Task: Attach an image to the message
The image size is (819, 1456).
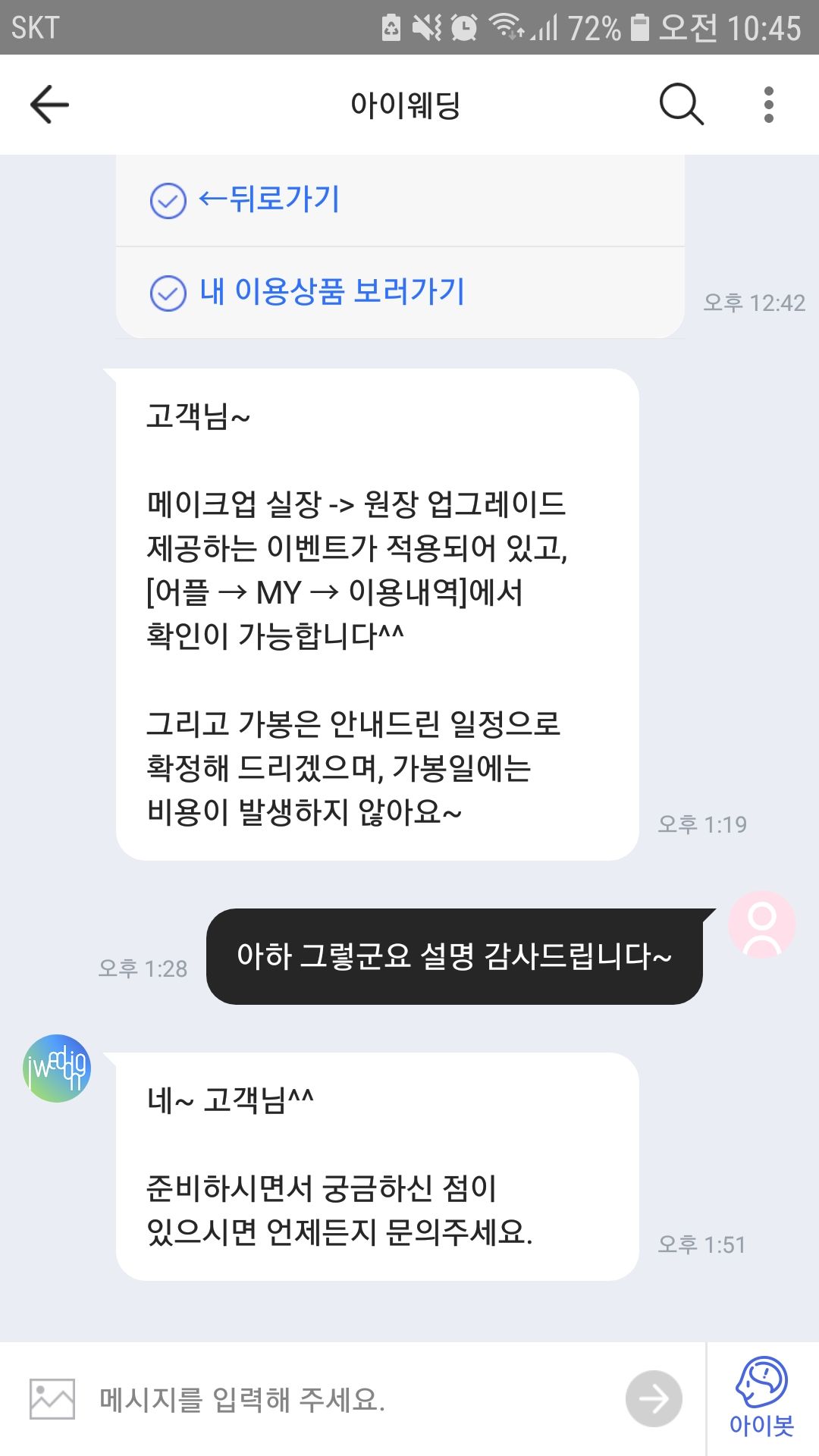Action: point(52,1398)
